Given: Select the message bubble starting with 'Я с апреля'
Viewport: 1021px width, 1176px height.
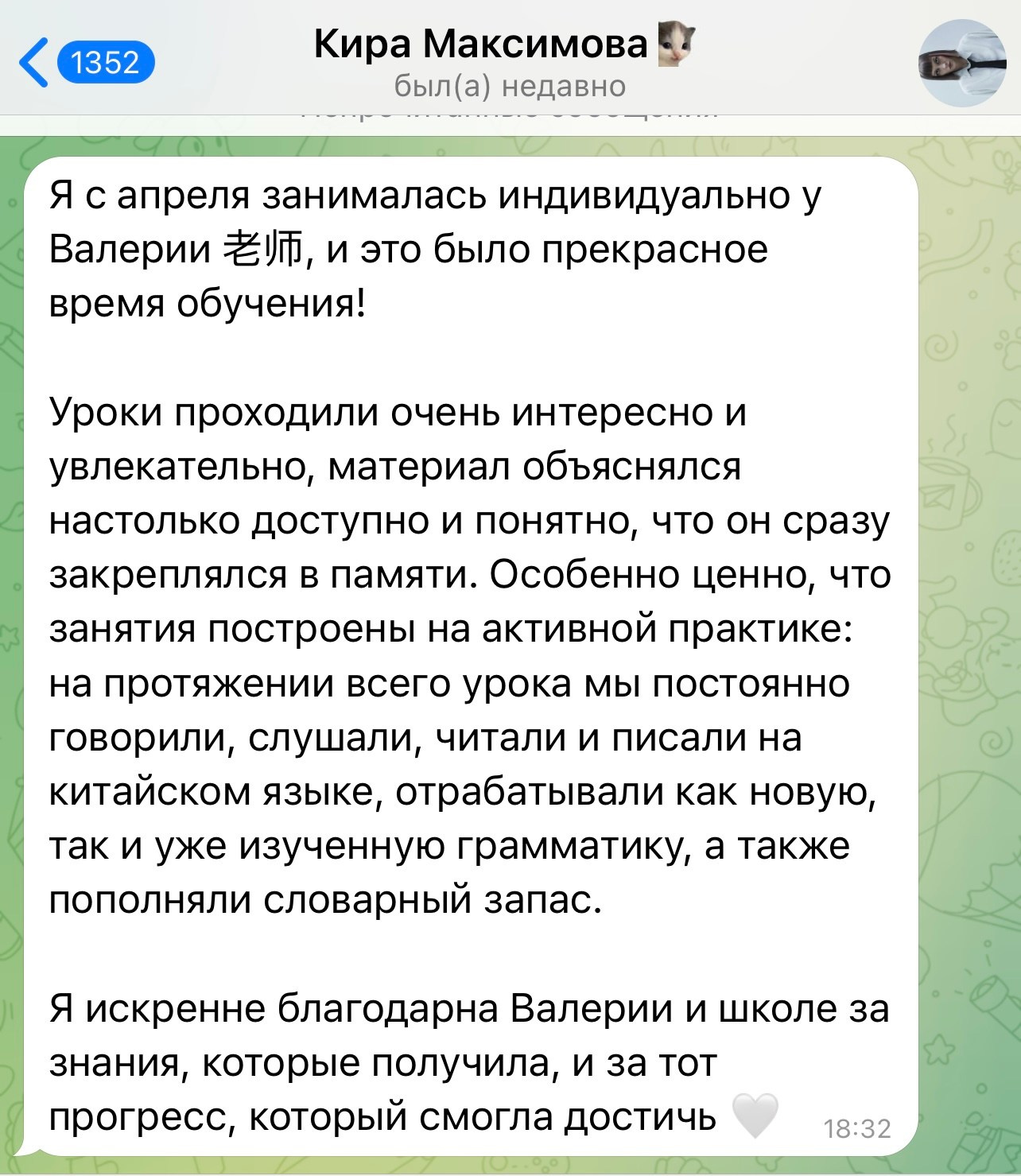Looking at the screenshot, I should tap(477, 636).
